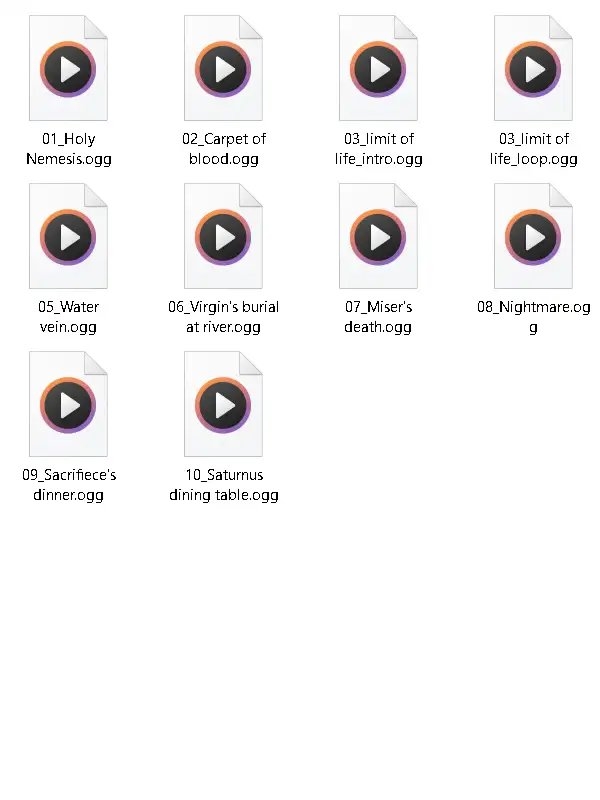Open 03_limit of life_loop.ogg

533,70
